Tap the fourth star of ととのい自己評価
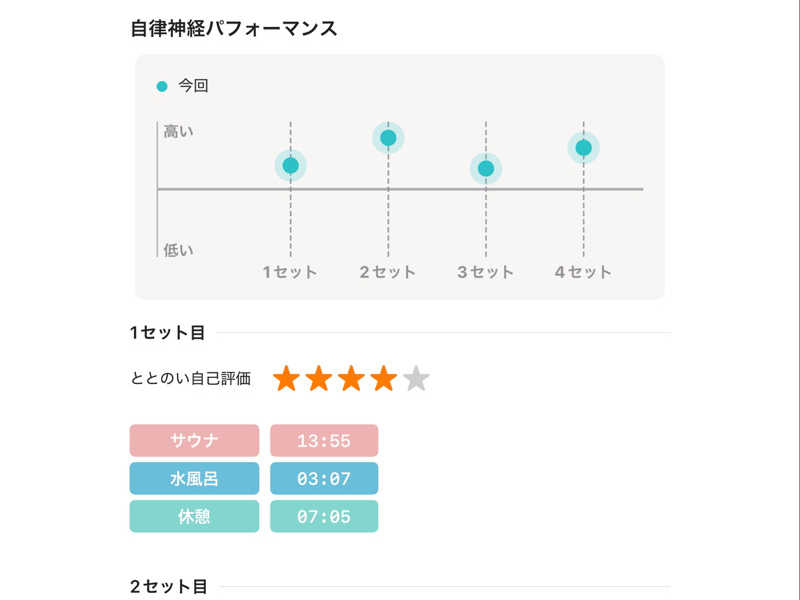The width and height of the screenshot is (800, 600). (384, 379)
